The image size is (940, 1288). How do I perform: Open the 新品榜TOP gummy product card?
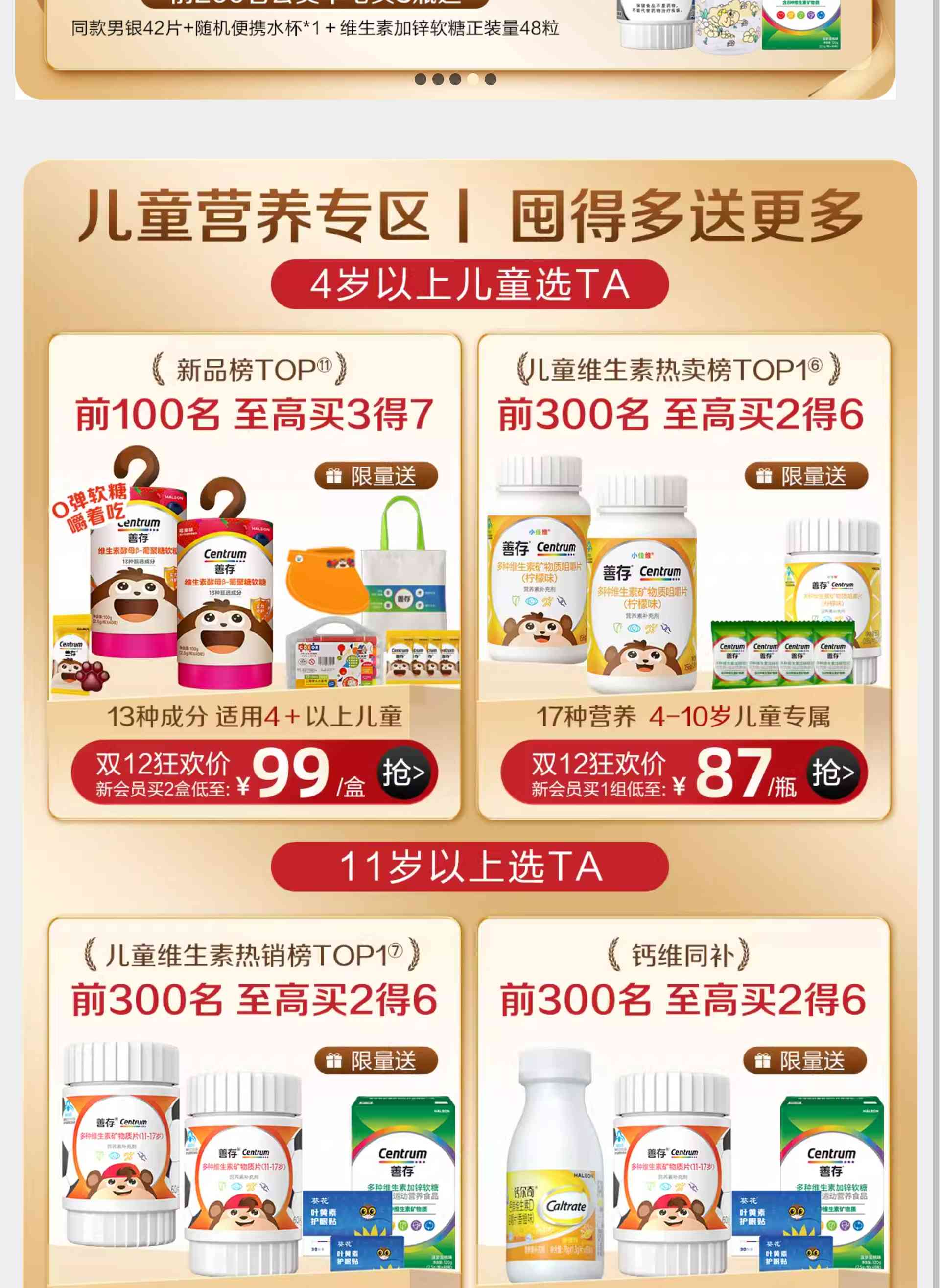255,569
